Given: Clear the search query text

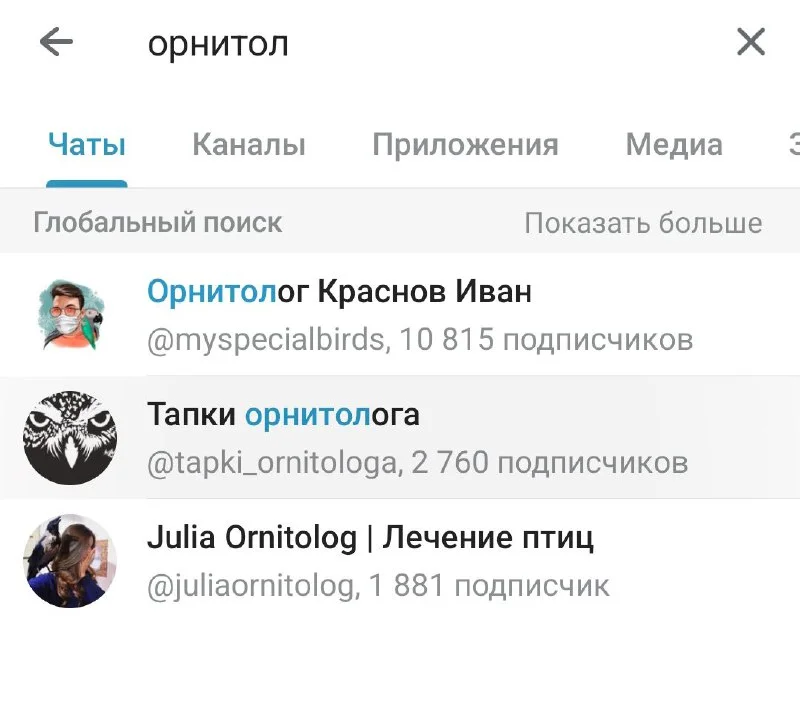Looking at the screenshot, I should tap(750, 42).
